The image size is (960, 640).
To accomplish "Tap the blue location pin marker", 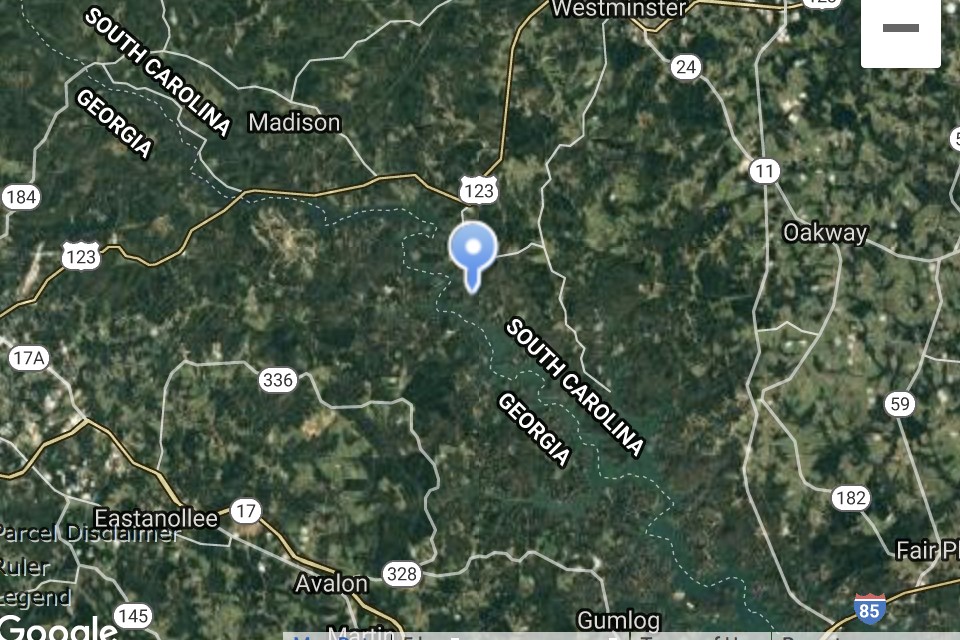I will coord(472,250).
